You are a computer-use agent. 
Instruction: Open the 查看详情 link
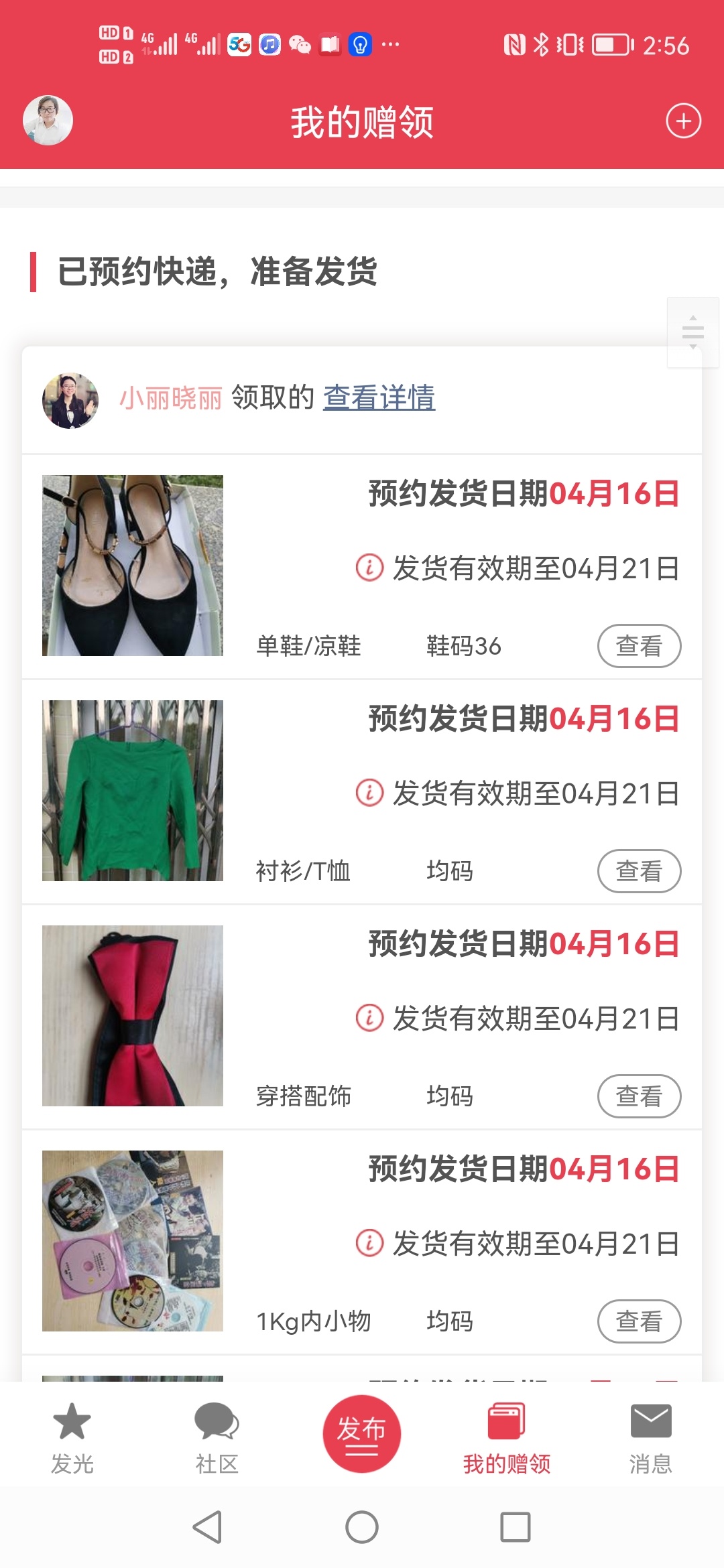click(379, 397)
